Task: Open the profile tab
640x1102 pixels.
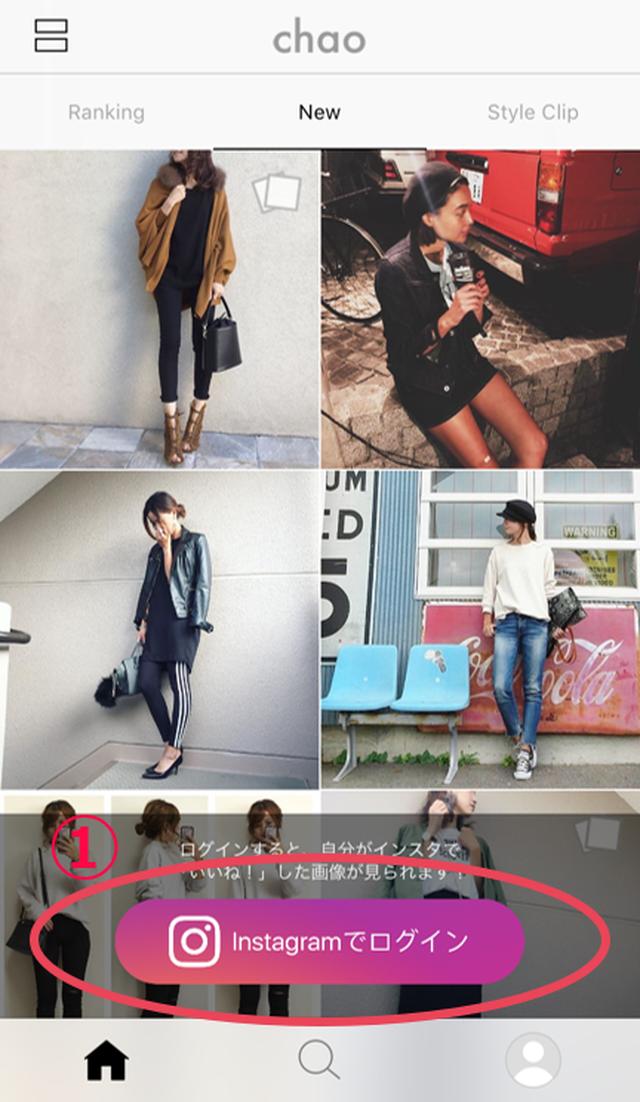Action: (x=533, y=1060)
